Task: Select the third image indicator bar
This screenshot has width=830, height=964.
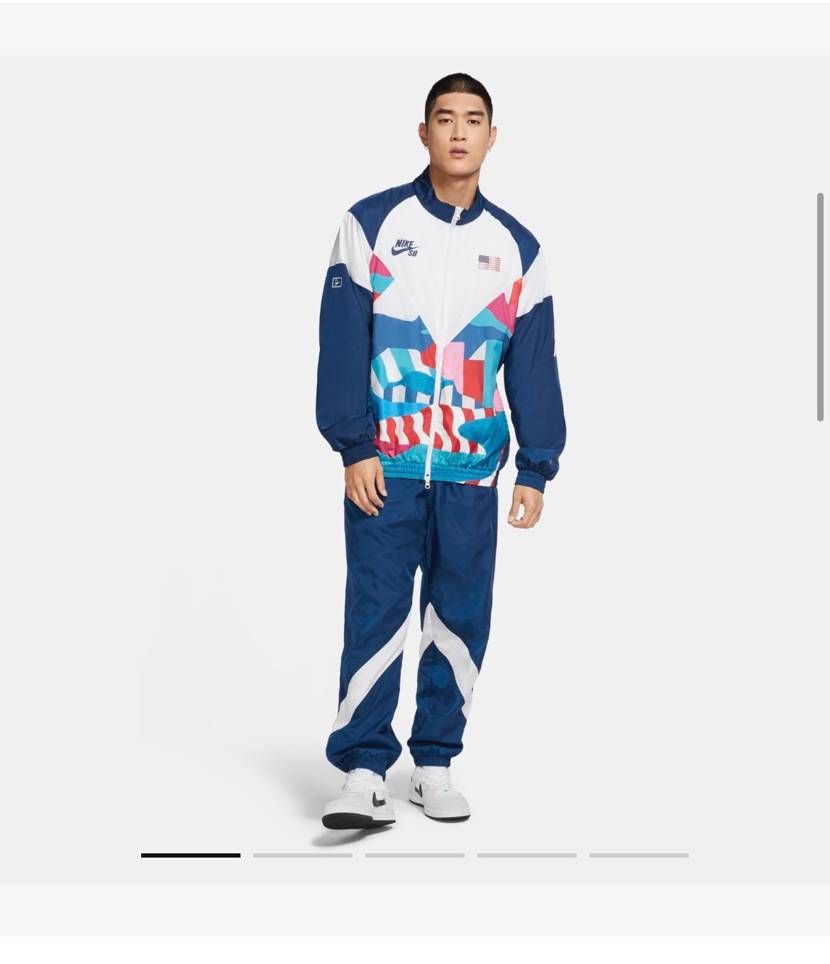Action: [x=414, y=855]
